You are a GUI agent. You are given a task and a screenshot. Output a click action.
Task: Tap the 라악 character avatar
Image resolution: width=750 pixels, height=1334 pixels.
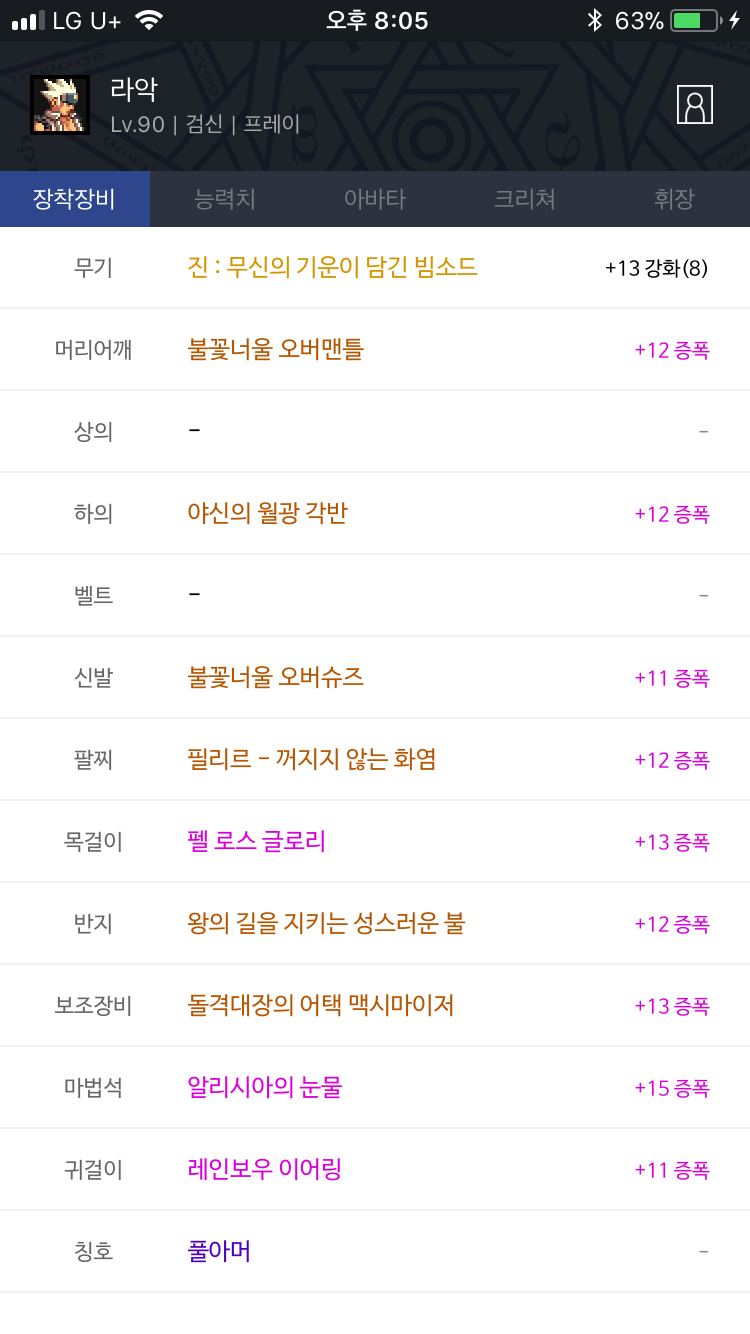(60, 105)
